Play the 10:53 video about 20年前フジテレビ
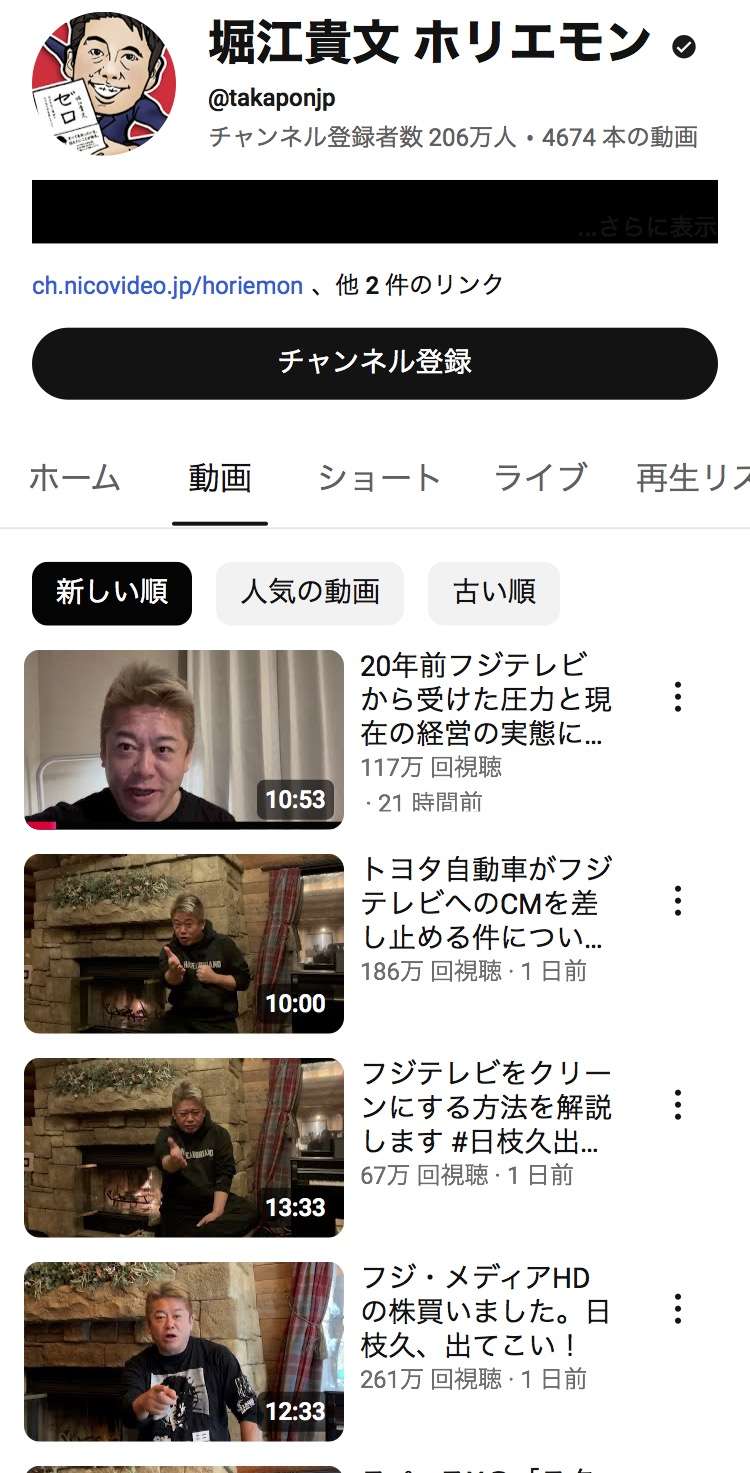Screen dimensions: 750x1473 click(x=184, y=740)
